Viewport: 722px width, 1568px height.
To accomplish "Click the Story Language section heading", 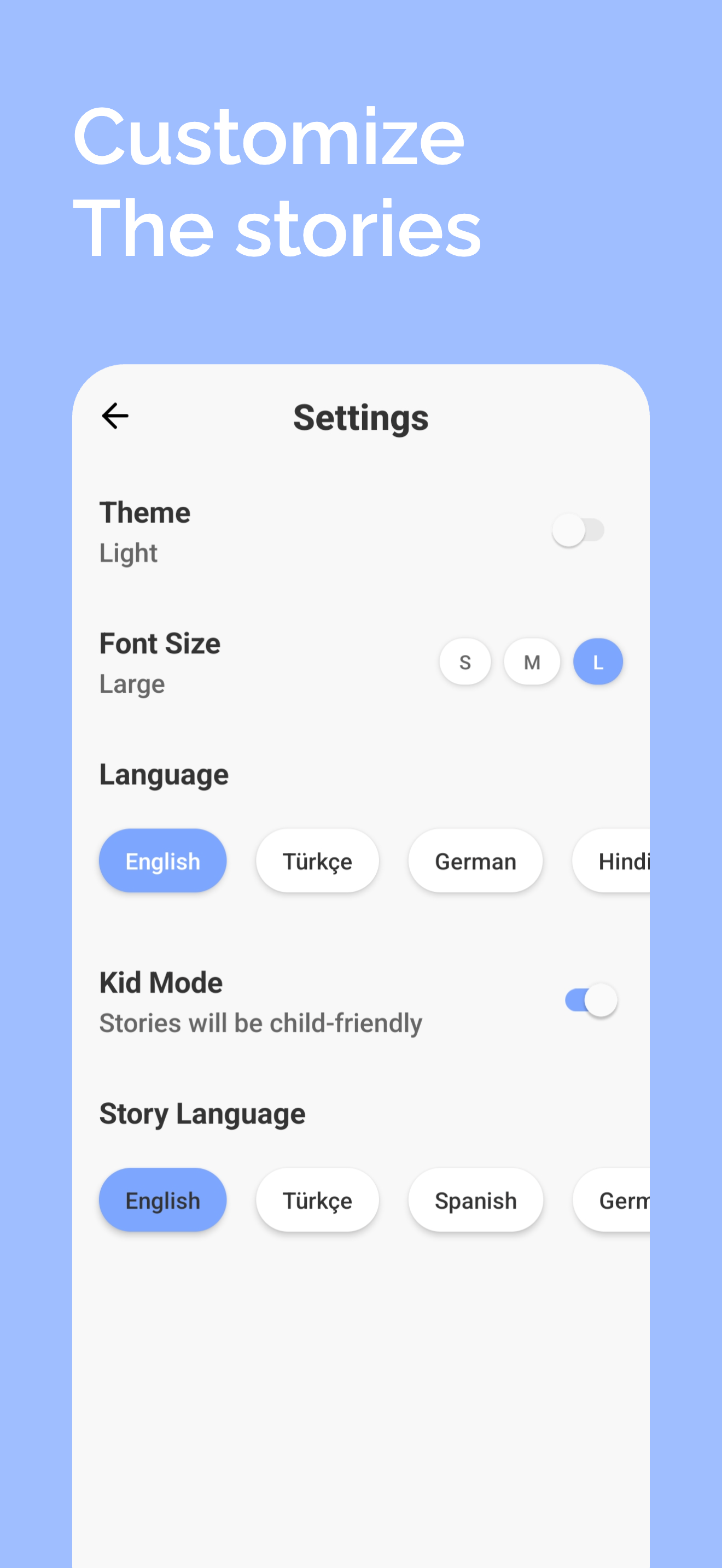I will [202, 1113].
